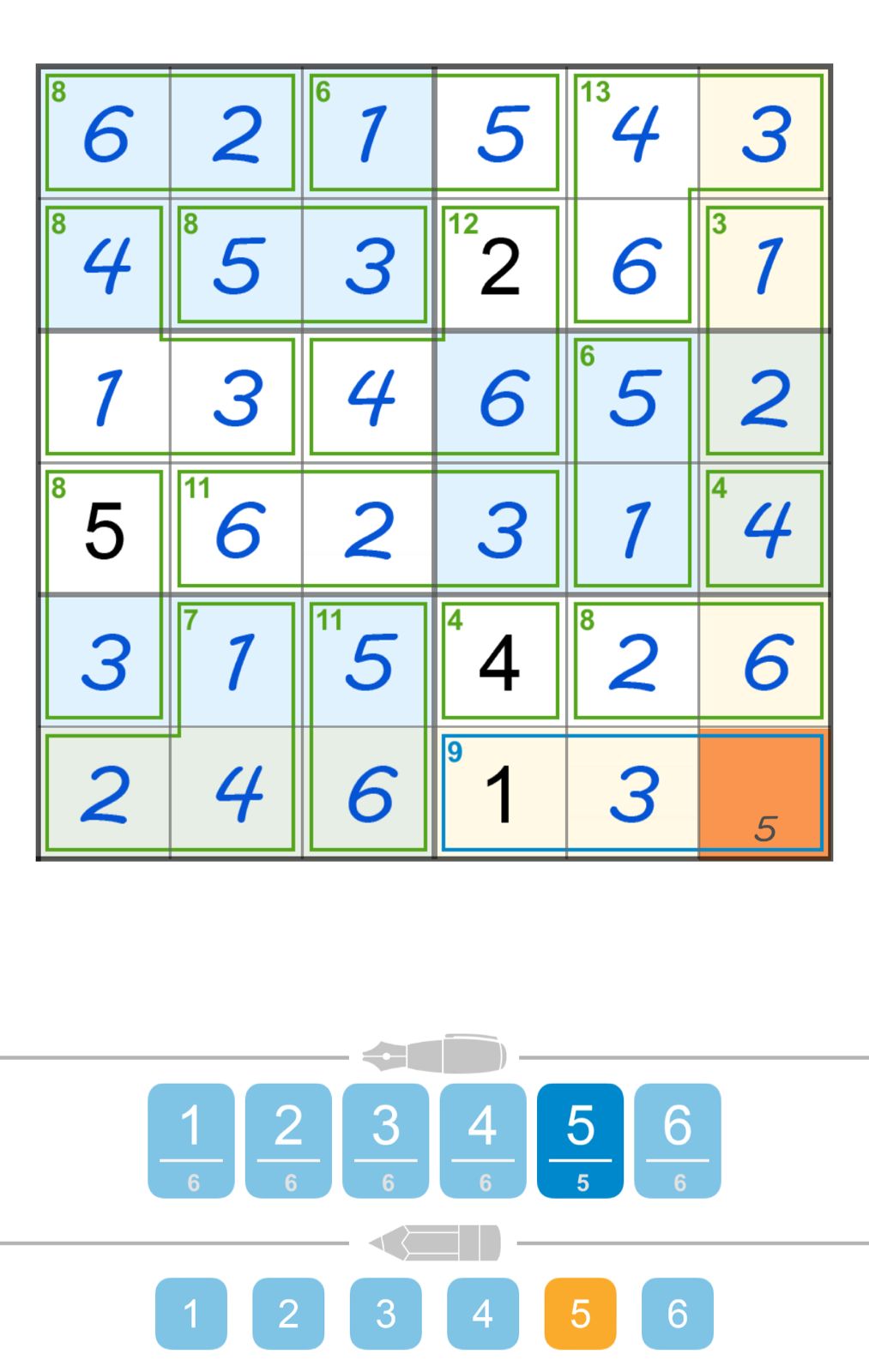The height and width of the screenshot is (1372, 869).
Task: Select number 2 in the pencil row
Action: coord(288,1313)
